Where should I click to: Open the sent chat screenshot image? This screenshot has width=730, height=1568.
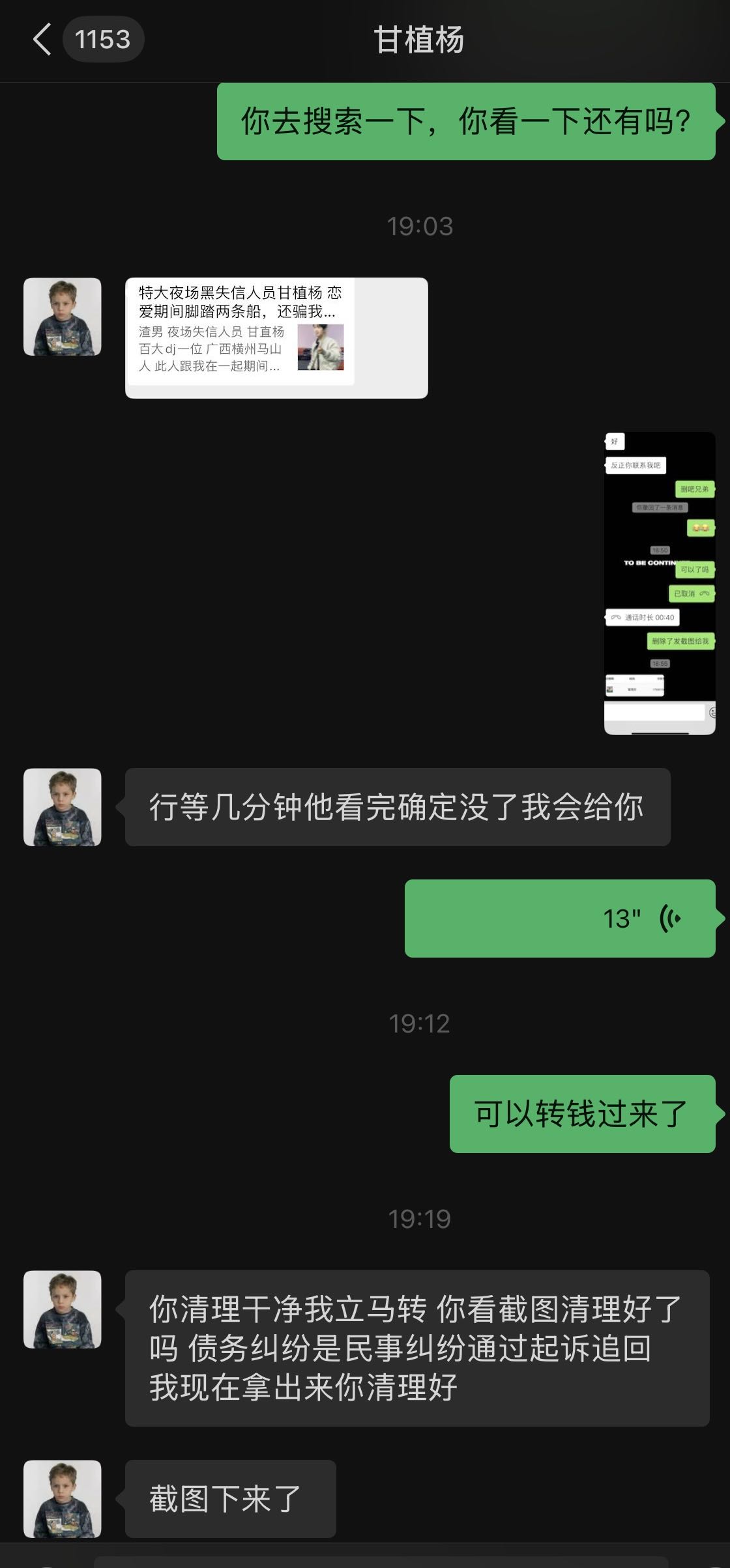(x=660, y=583)
